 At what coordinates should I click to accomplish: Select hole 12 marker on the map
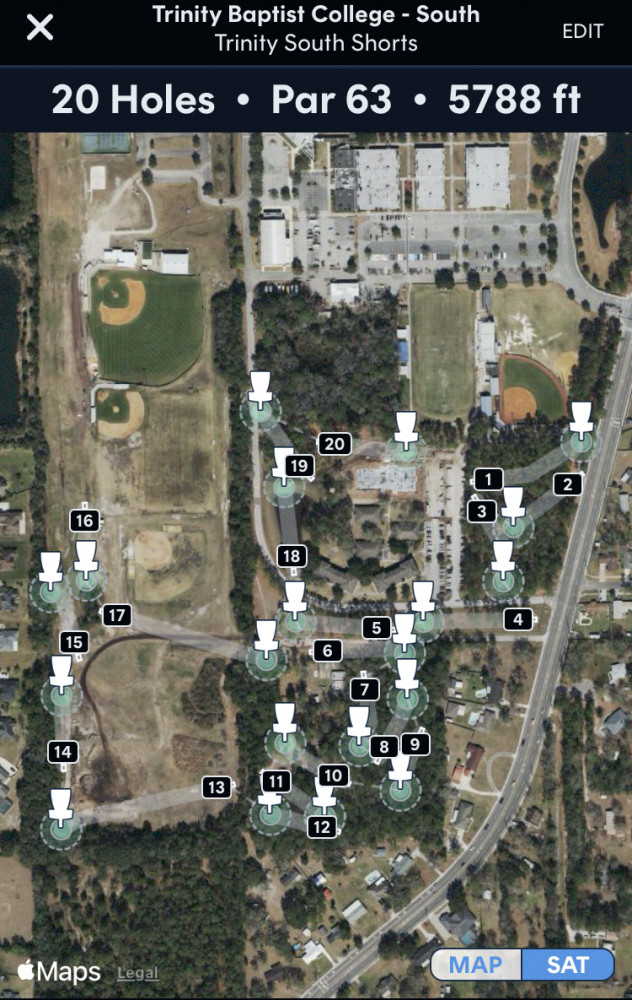click(321, 827)
